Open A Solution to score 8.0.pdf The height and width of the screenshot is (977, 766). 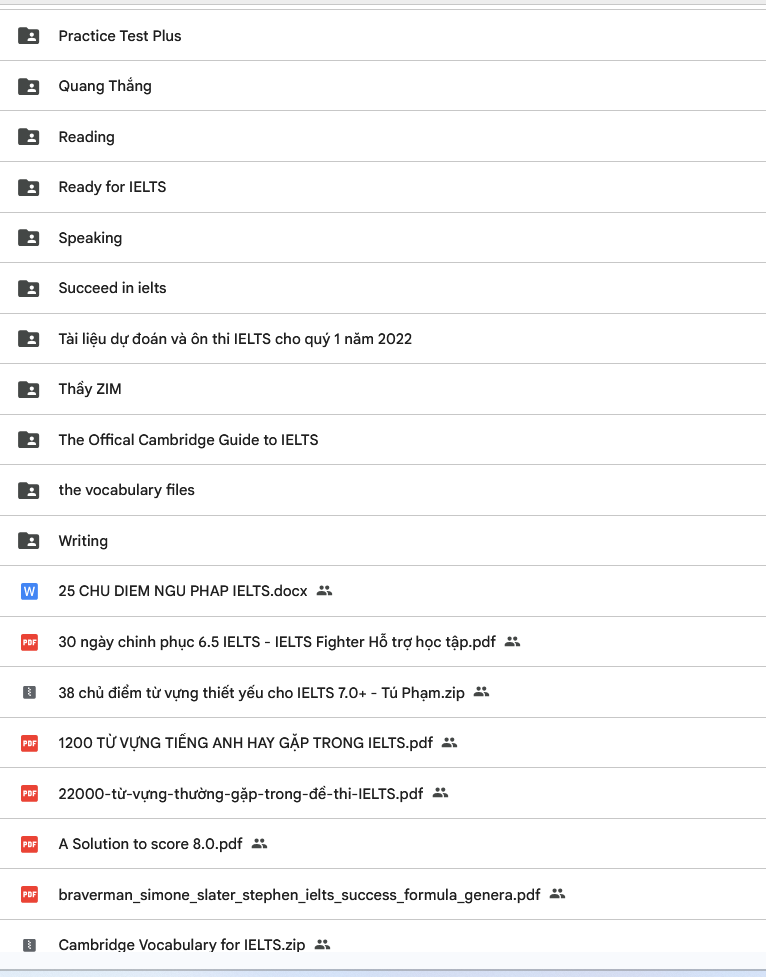pyautogui.click(x=150, y=844)
